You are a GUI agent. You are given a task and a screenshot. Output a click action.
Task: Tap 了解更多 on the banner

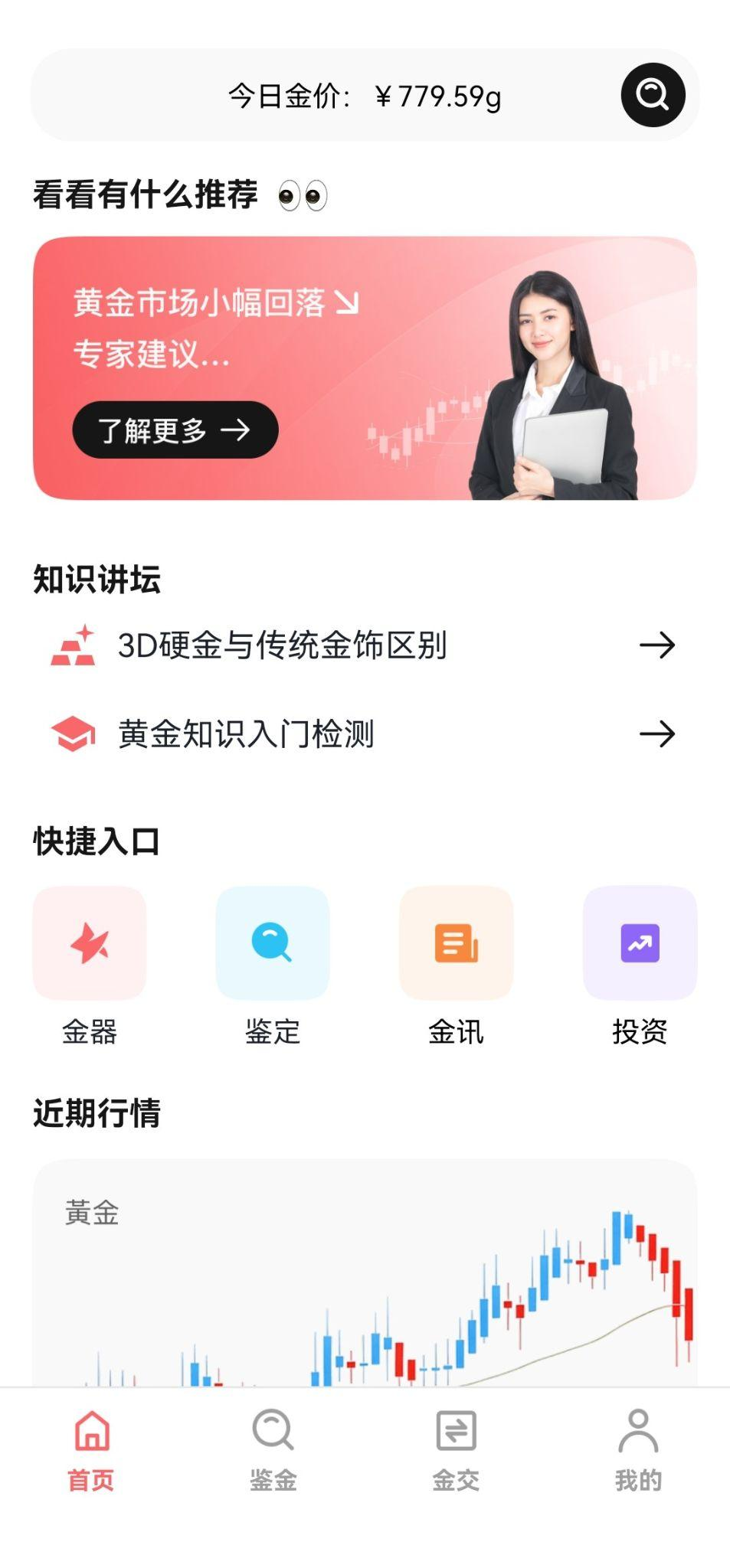175,430
